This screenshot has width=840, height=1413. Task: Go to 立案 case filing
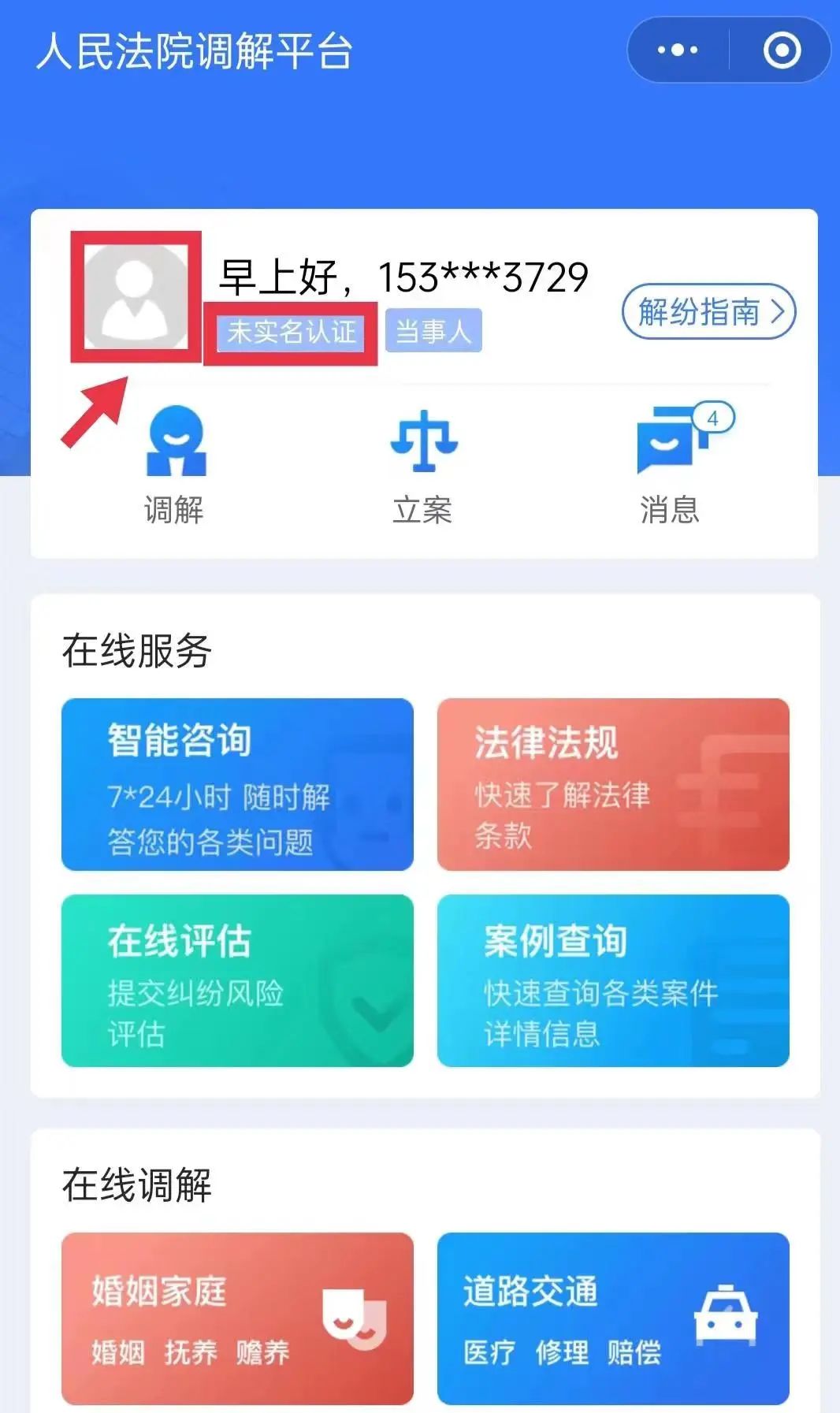pos(423,465)
